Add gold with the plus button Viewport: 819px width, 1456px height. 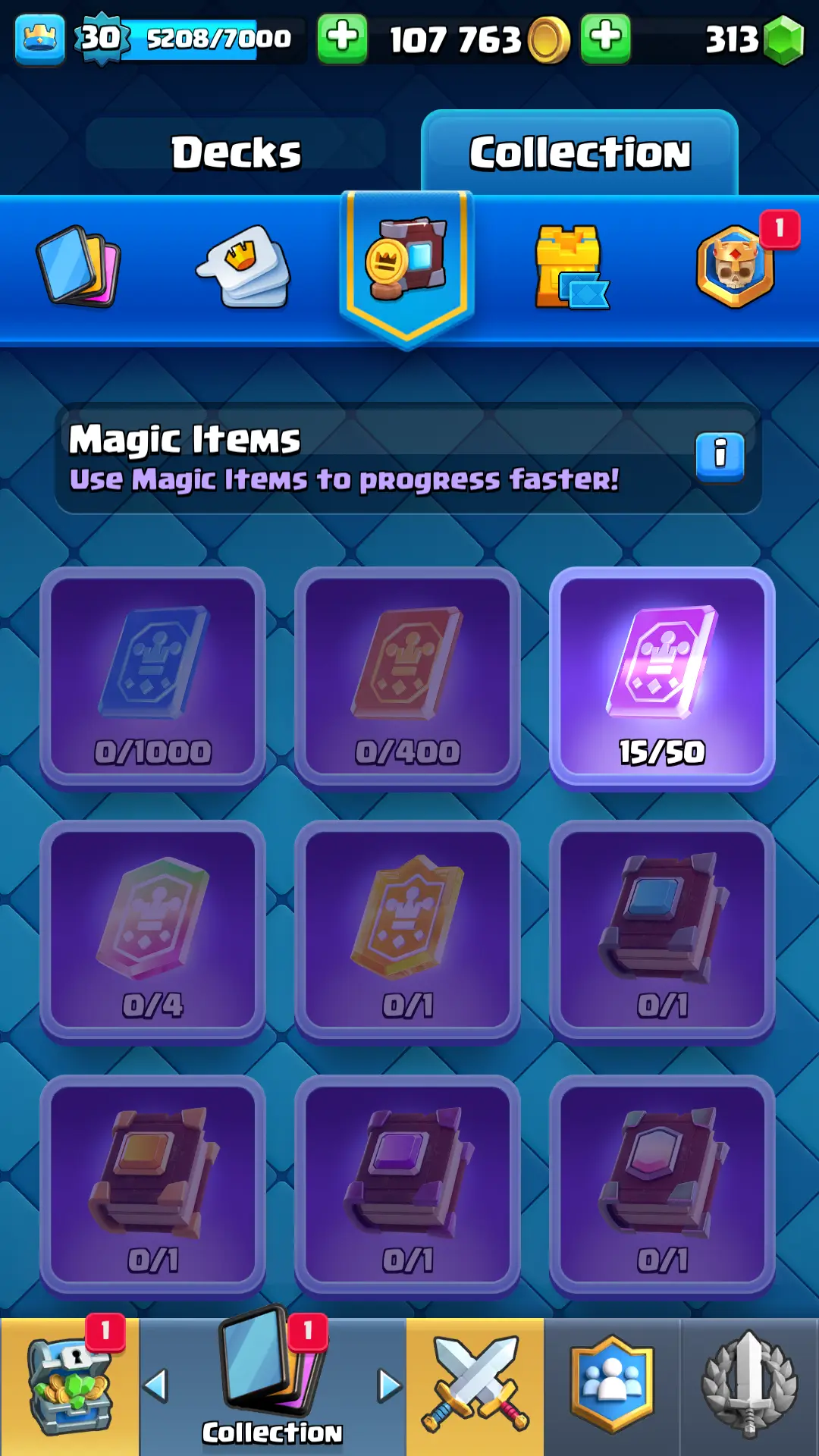click(x=342, y=38)
